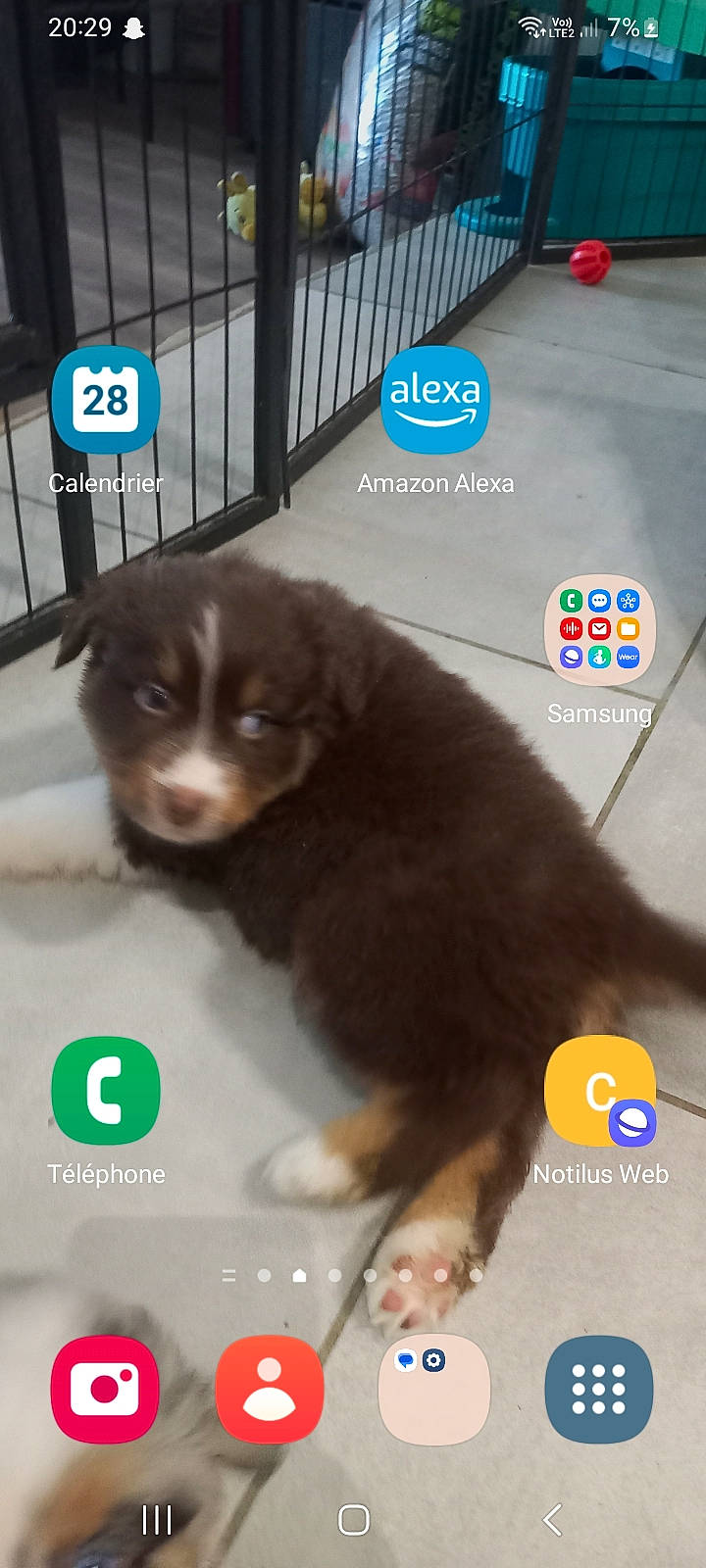Screen dimensions: 706x1568
Task: Launch the camera app in the dock
Action: 105,1389
